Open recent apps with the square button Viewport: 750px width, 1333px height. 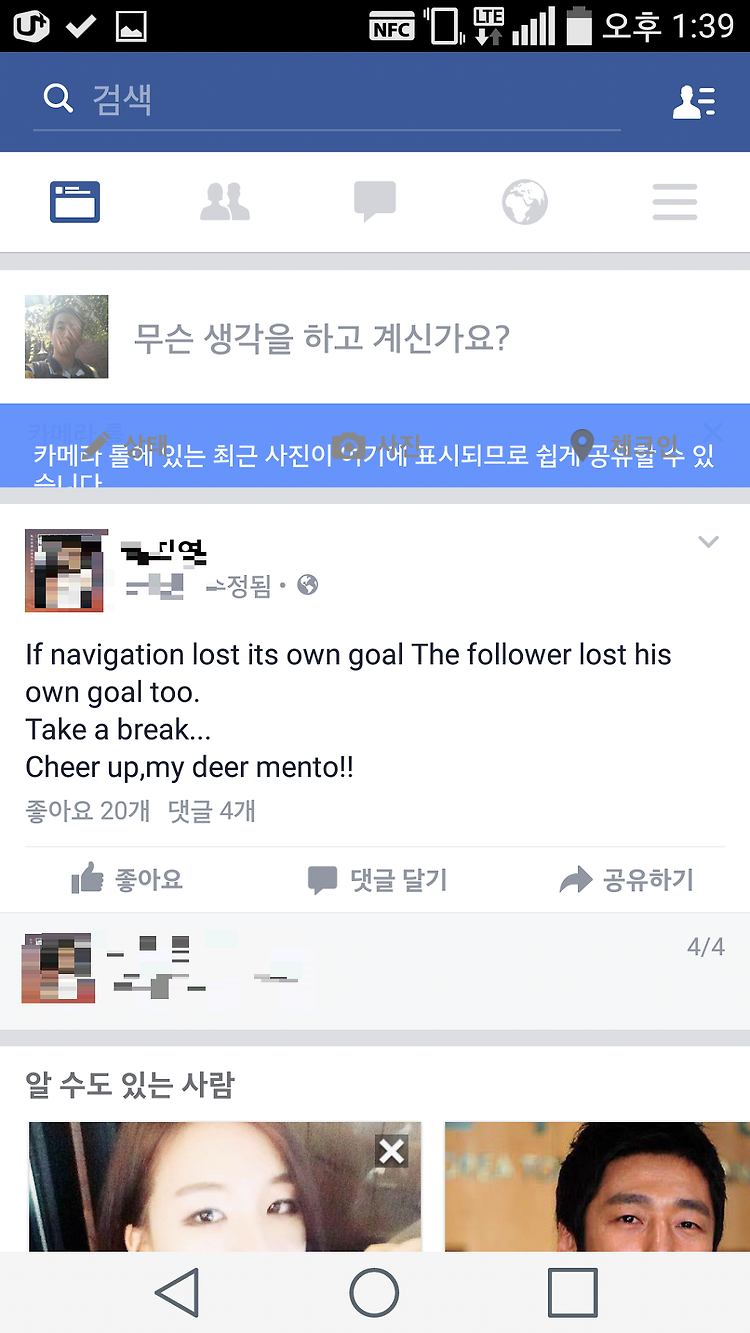click(573, 1292)
